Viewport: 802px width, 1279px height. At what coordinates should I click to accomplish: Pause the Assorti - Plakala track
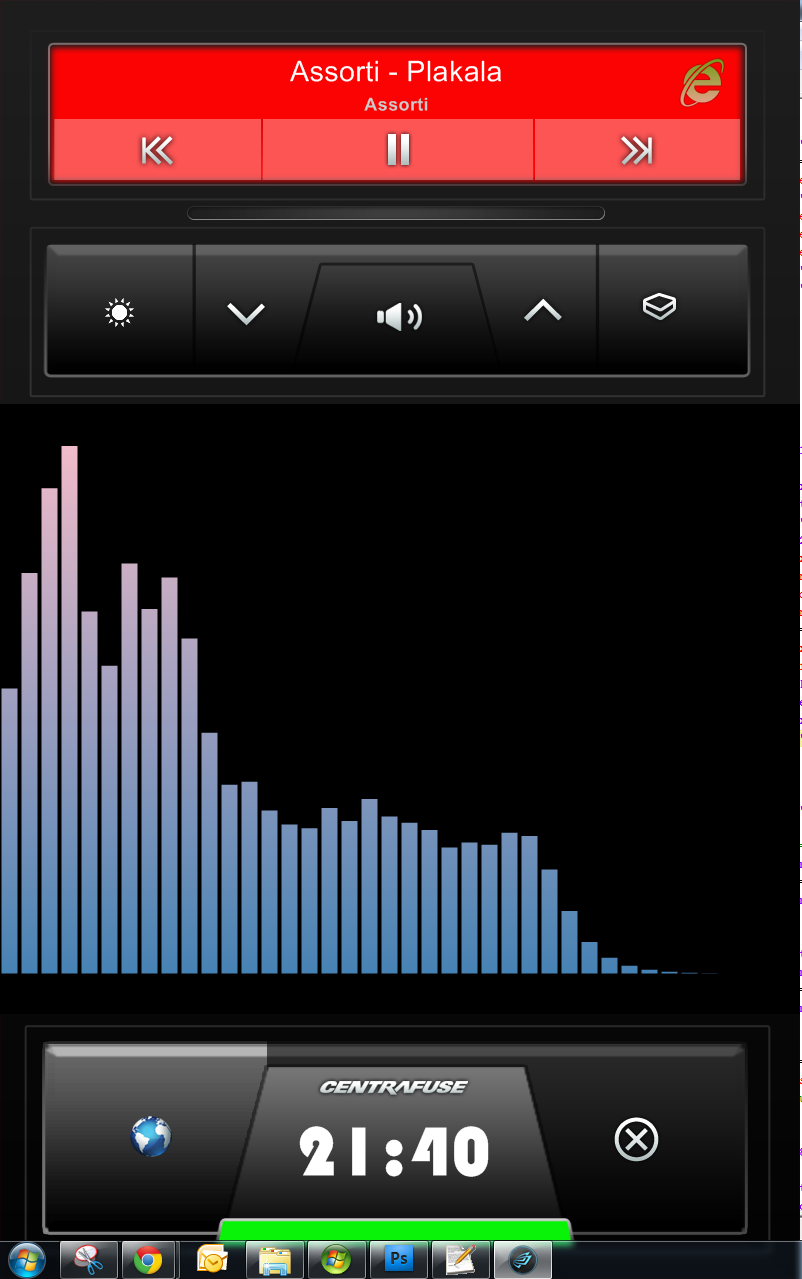(x=398, y=150)
